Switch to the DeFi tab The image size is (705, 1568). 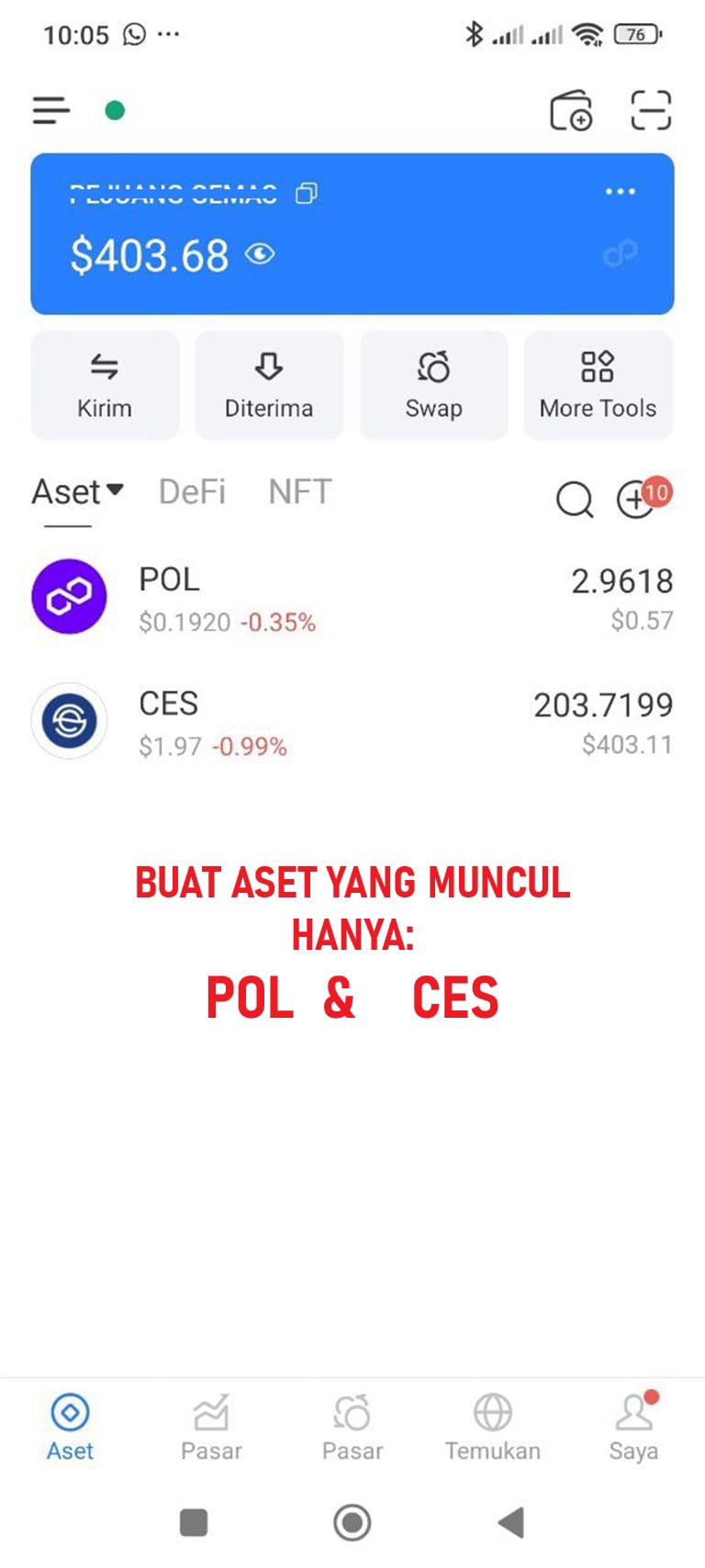click(192, 492)
